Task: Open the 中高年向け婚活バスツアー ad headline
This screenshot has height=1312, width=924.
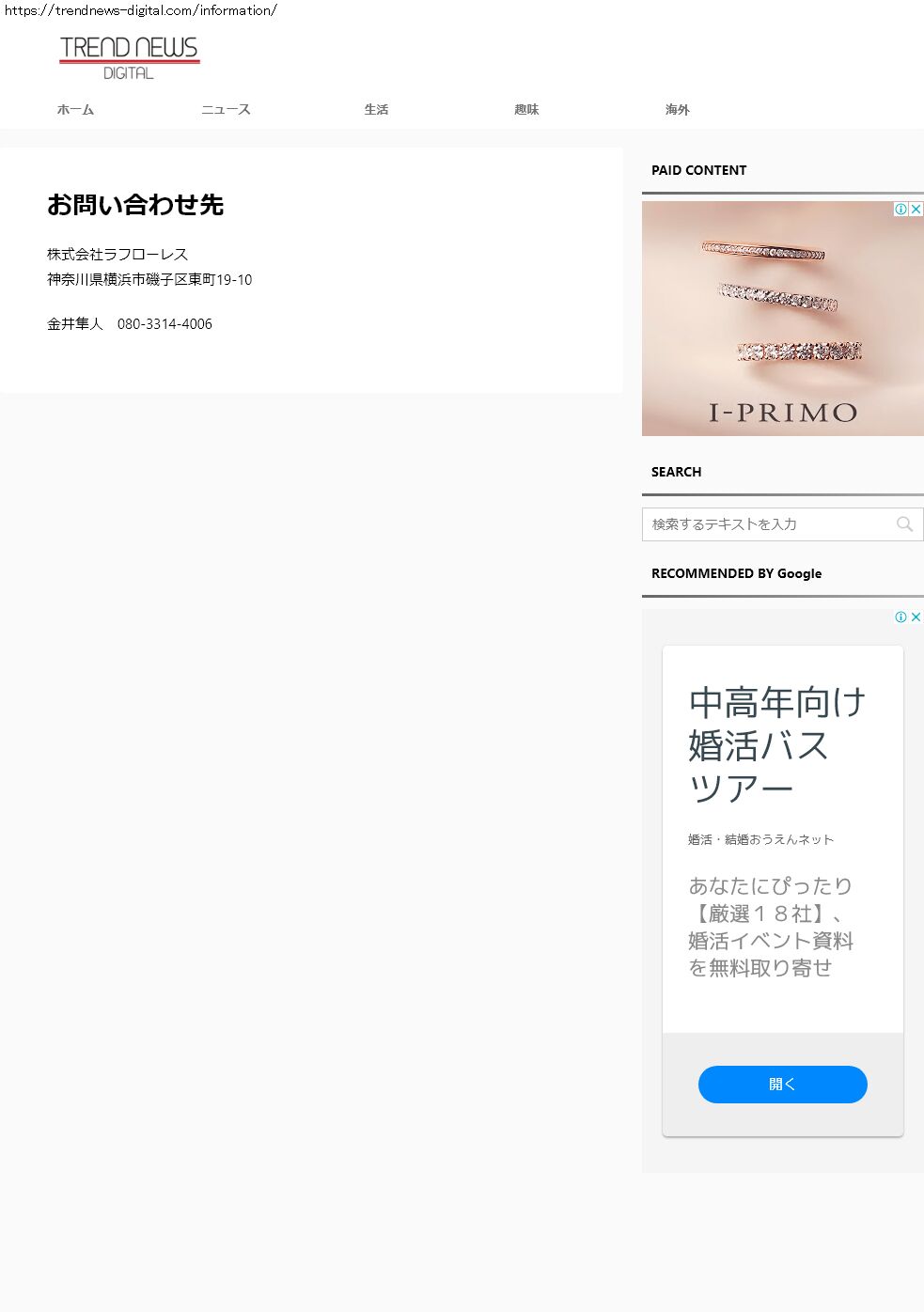Action: [775, 744]
